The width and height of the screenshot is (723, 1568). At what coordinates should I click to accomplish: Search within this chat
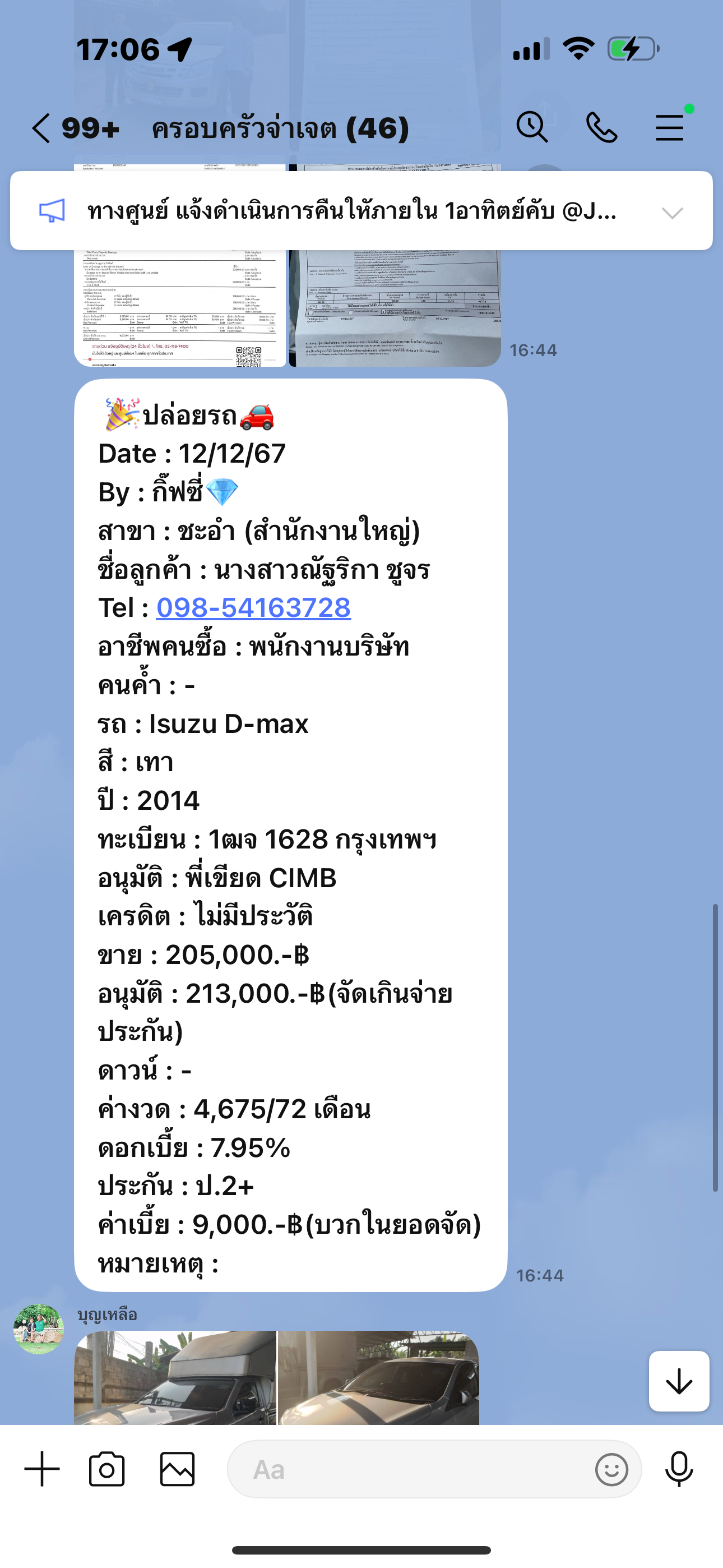(x=532, y=128)
